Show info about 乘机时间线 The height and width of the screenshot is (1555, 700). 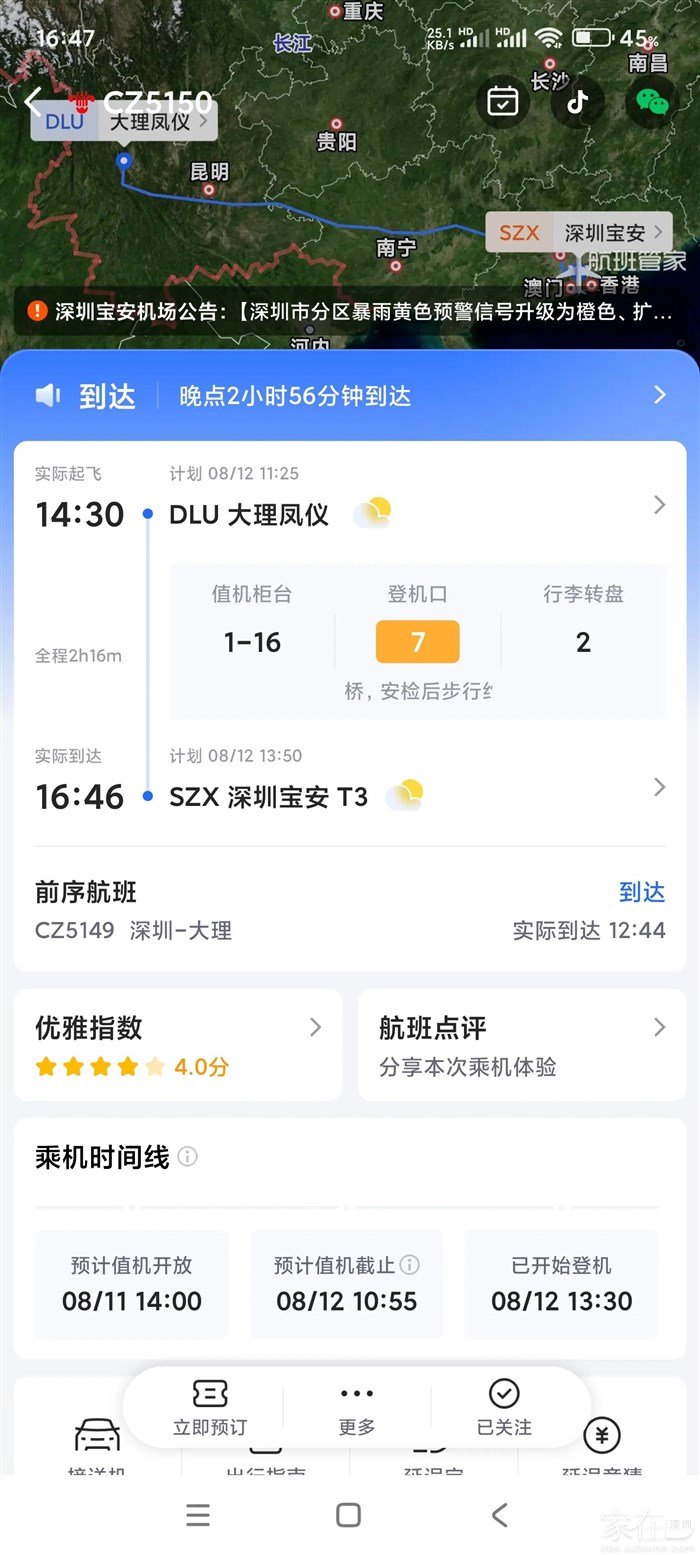(x=188, y=1157)
